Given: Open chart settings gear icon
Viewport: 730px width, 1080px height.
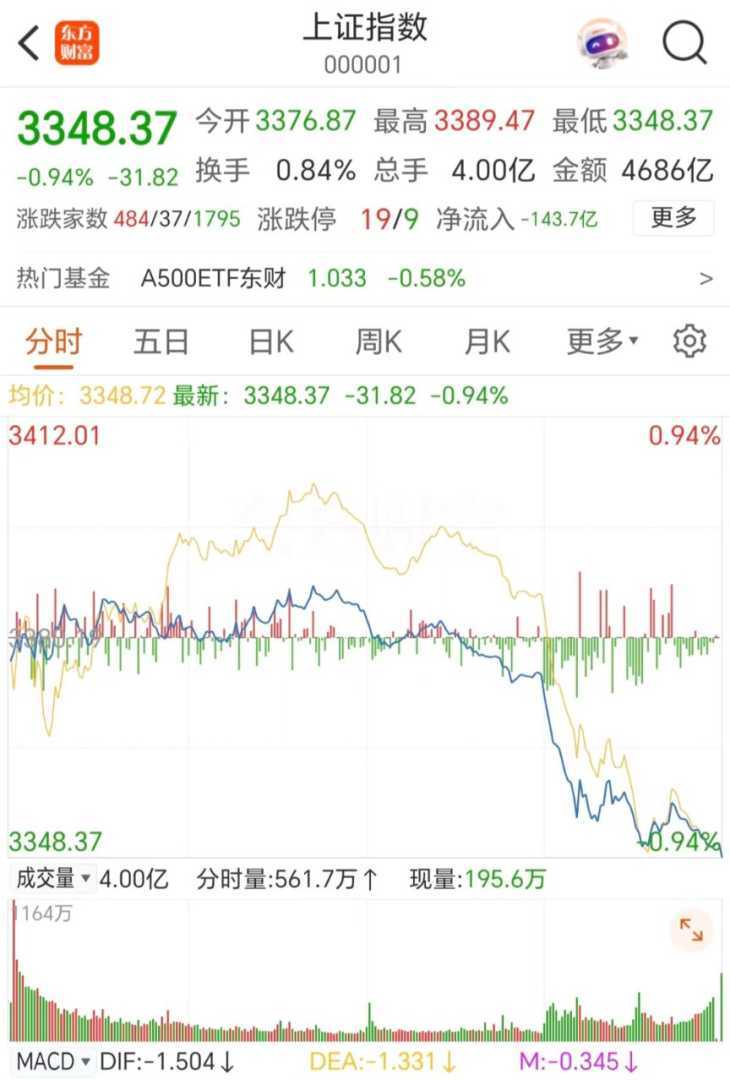Looking at the screenshot, I should coord(690,342).
